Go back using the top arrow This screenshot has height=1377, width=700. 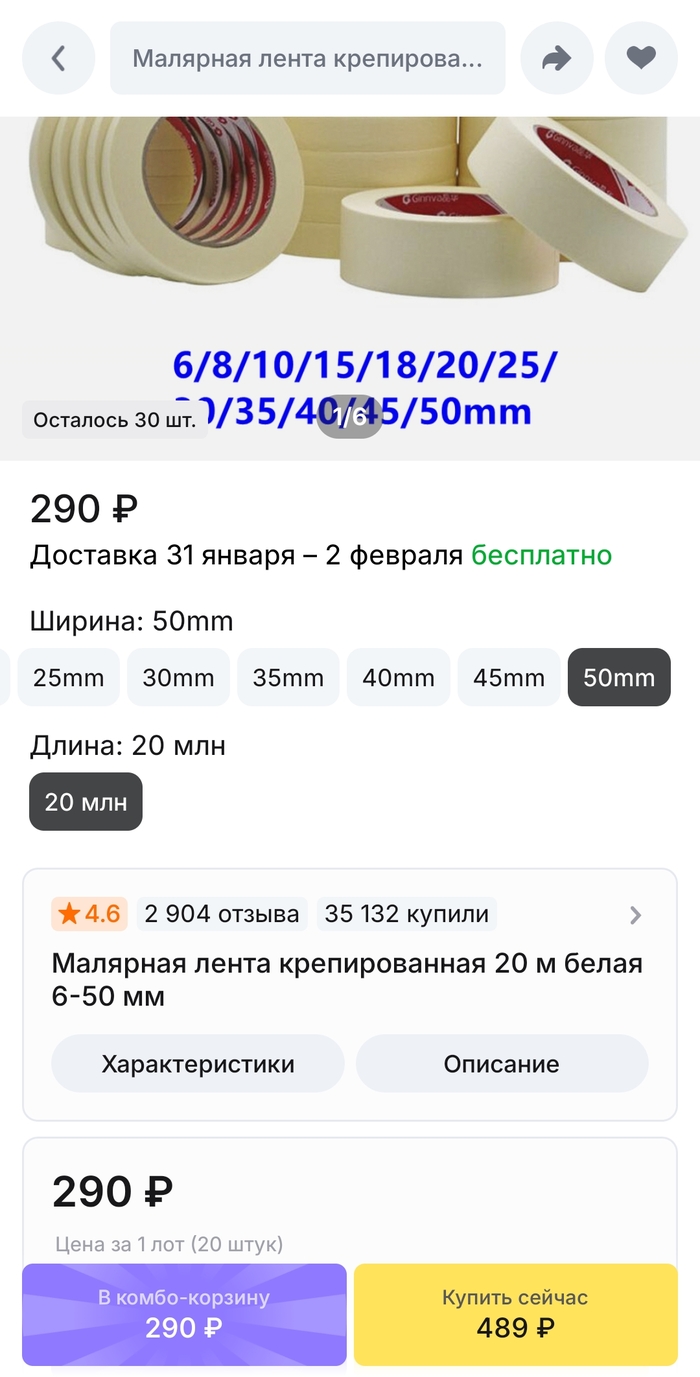pos(58,58)
